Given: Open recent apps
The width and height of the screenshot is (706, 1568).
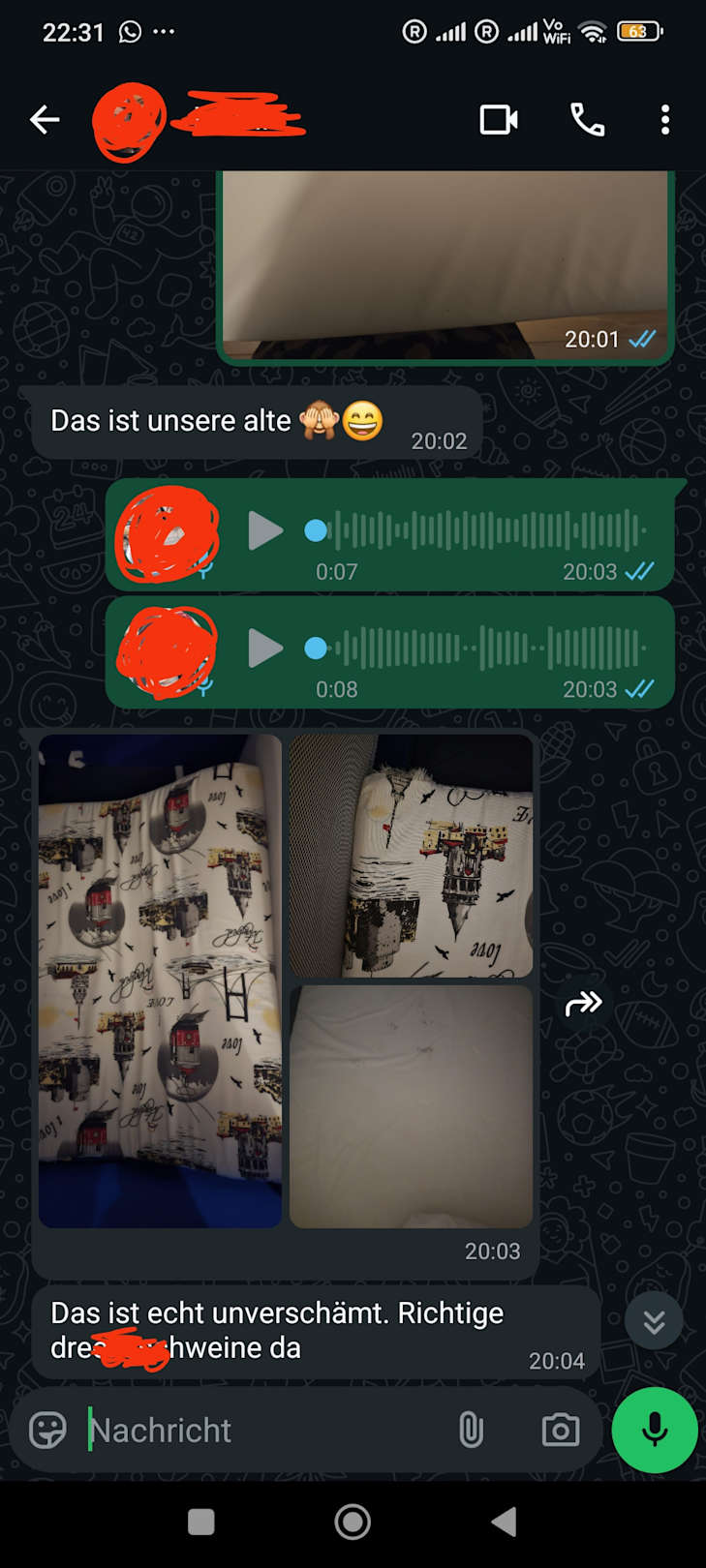Looking at the screenshot, I should (x=200, y=1522).
